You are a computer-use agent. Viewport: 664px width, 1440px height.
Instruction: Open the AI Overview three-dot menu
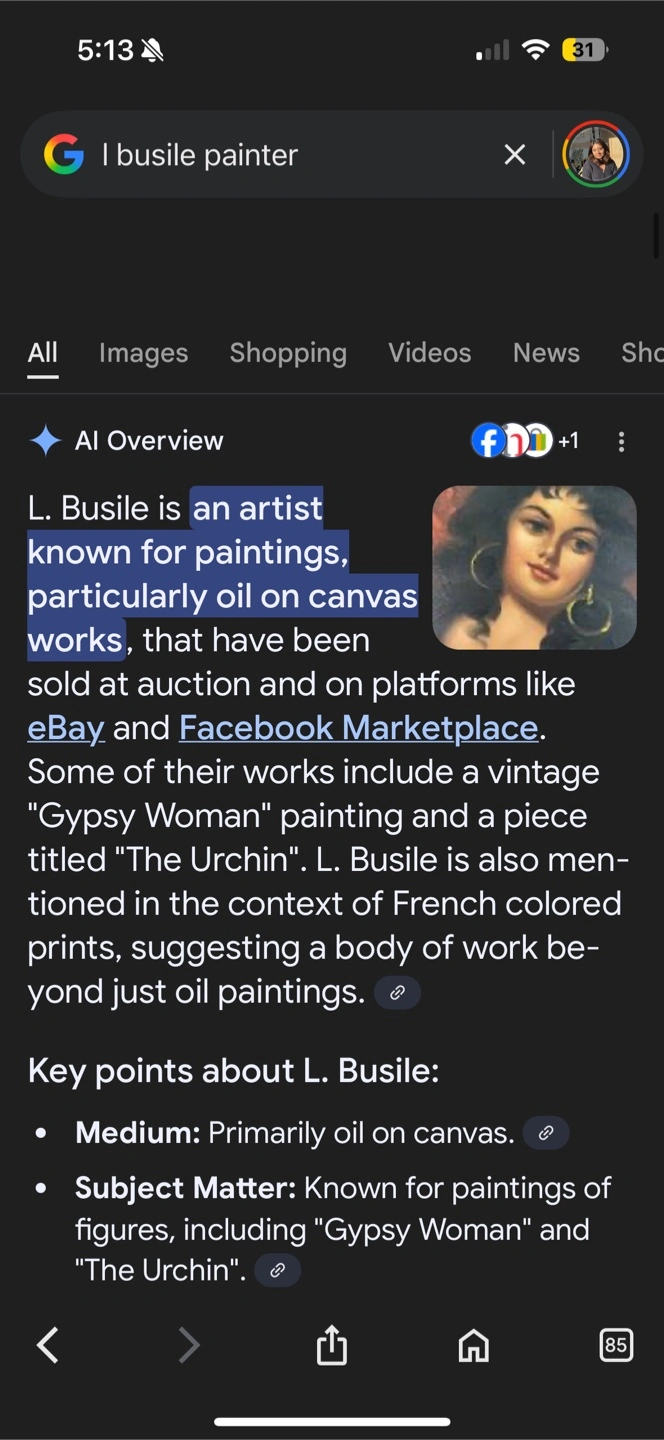click(x=621, y=441)
